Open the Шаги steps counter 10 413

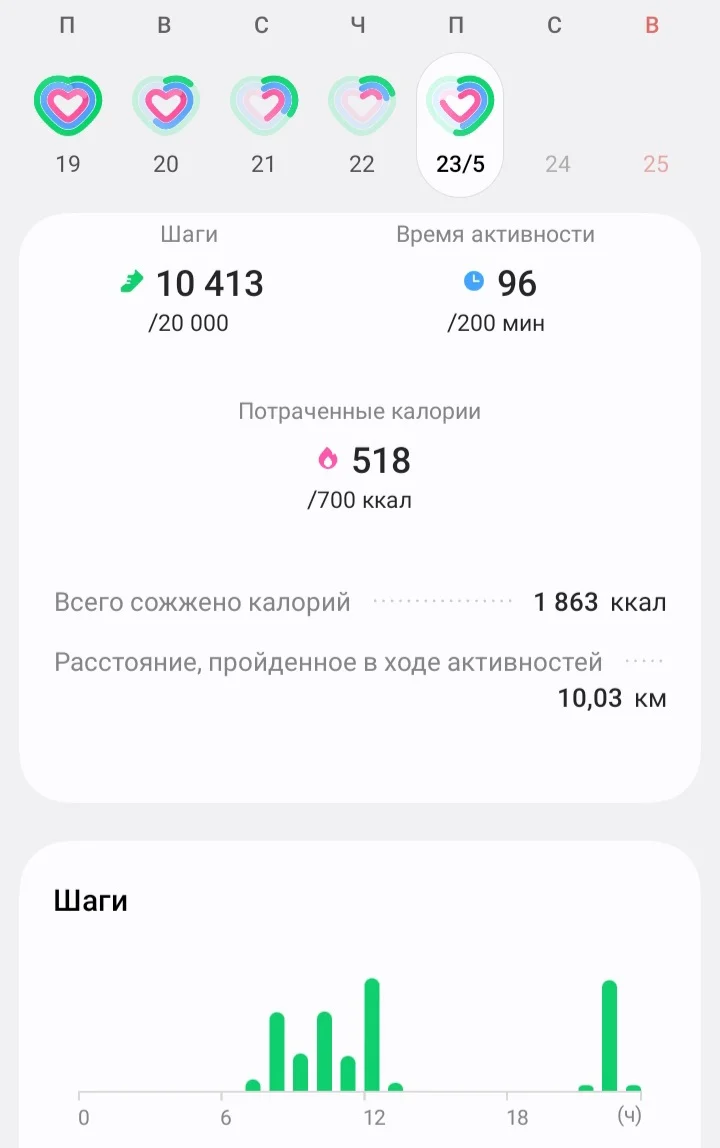(x=190, y=284)
